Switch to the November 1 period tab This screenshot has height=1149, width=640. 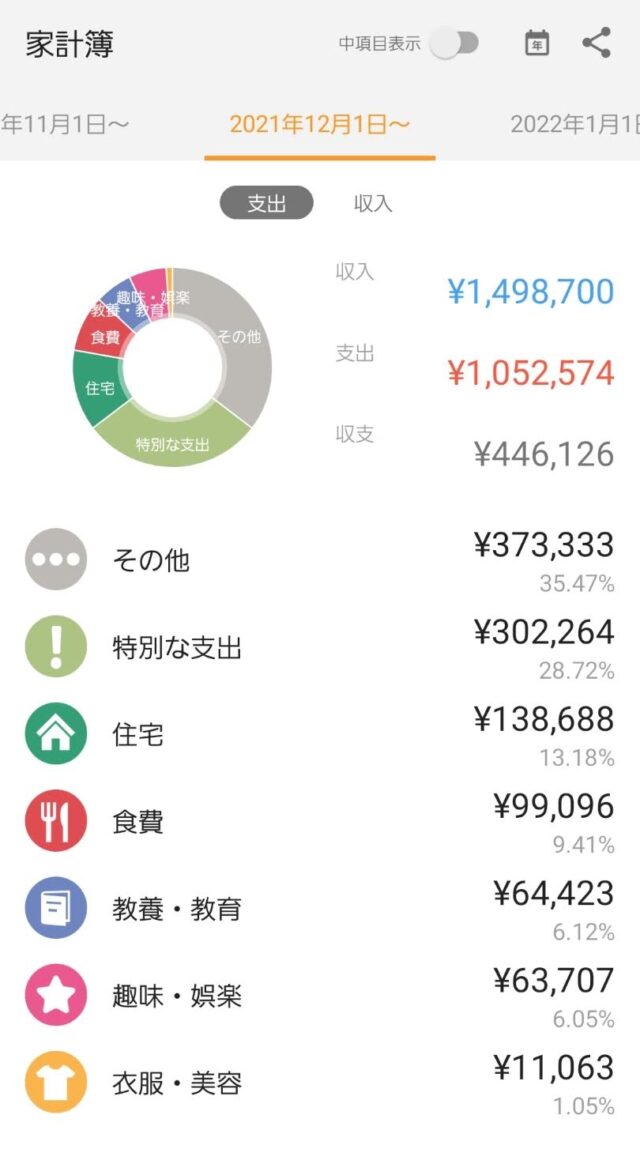(65, 125)
